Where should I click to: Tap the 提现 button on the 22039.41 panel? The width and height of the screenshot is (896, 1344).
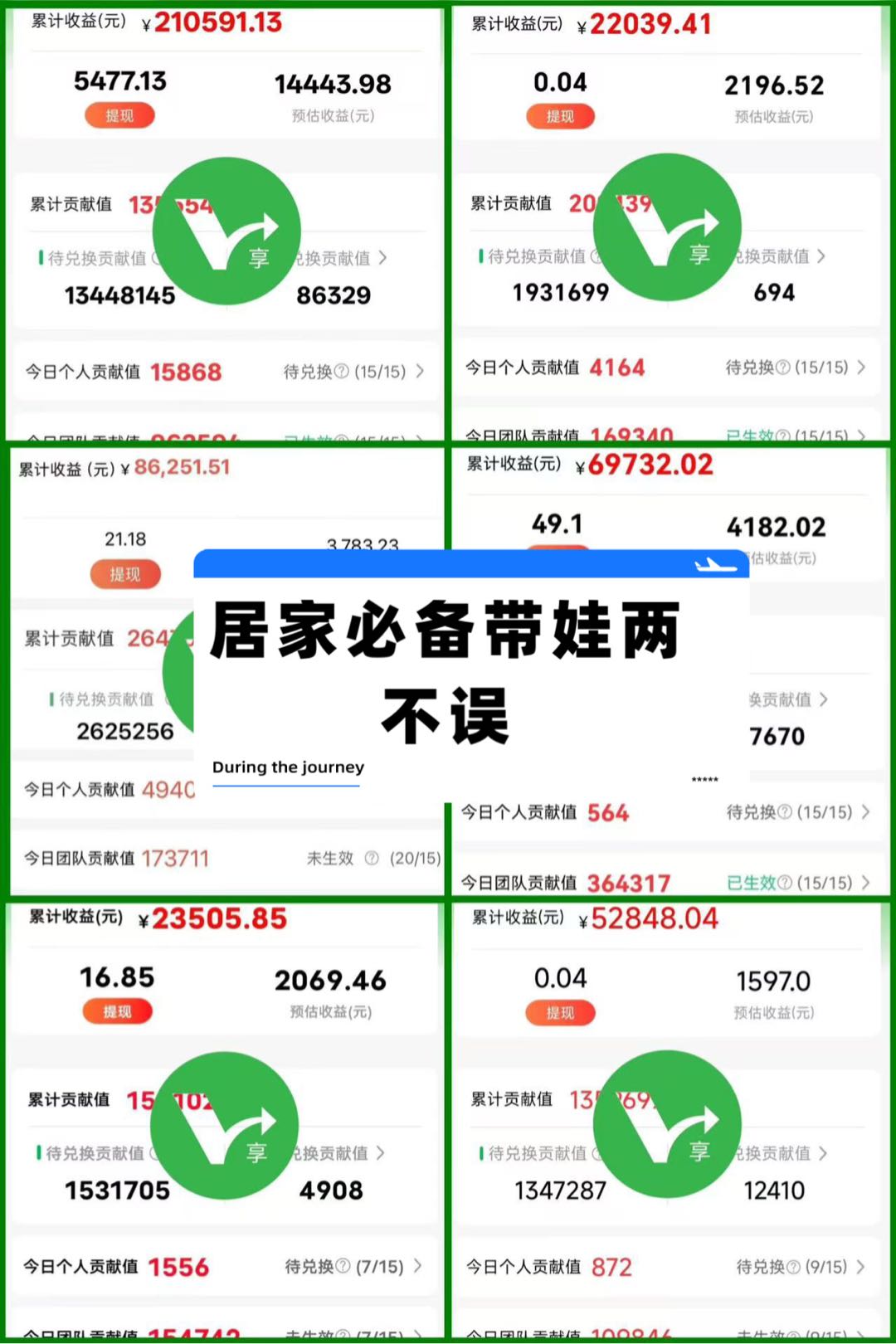pos(561,116)
